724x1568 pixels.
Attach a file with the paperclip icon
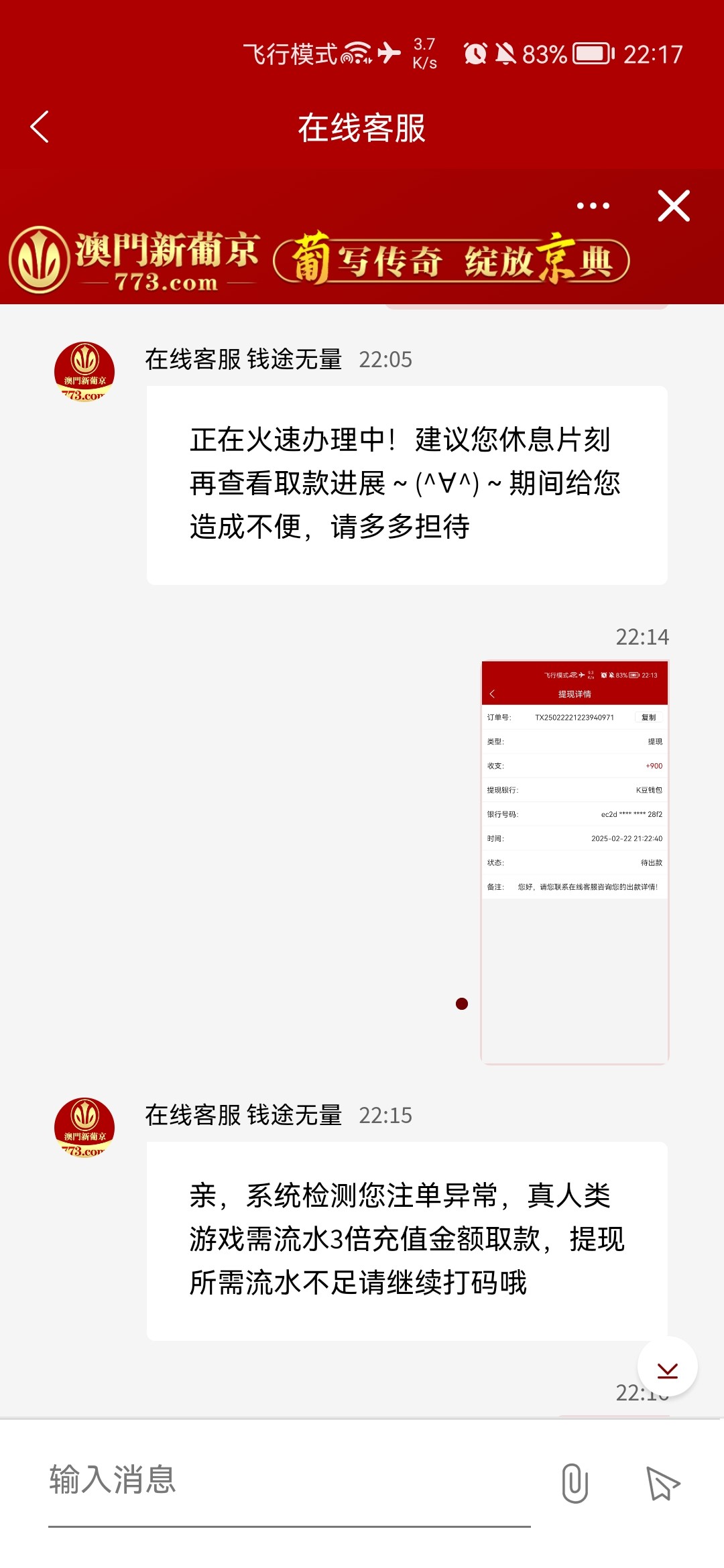point(575,1483)
